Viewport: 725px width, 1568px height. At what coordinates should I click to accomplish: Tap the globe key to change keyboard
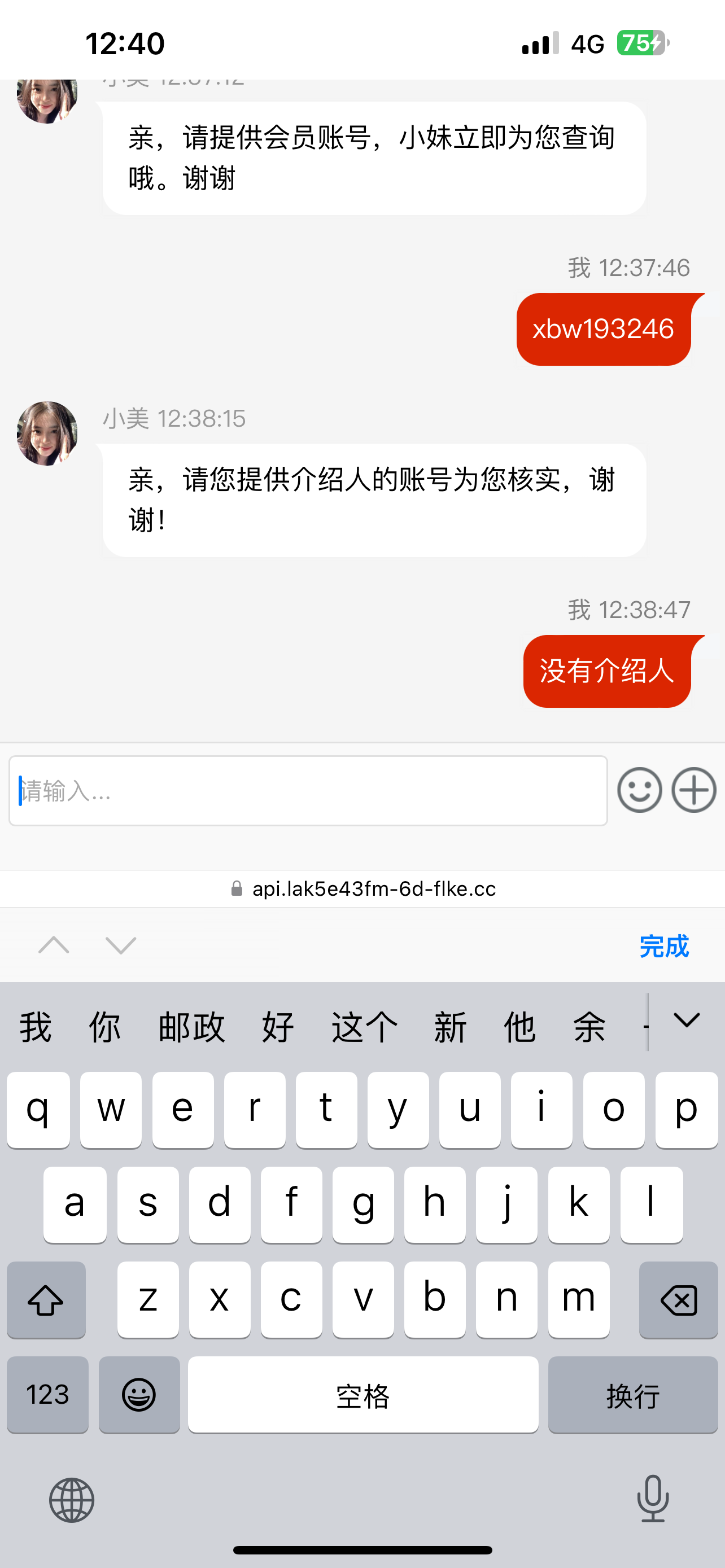click(72, 1500)
